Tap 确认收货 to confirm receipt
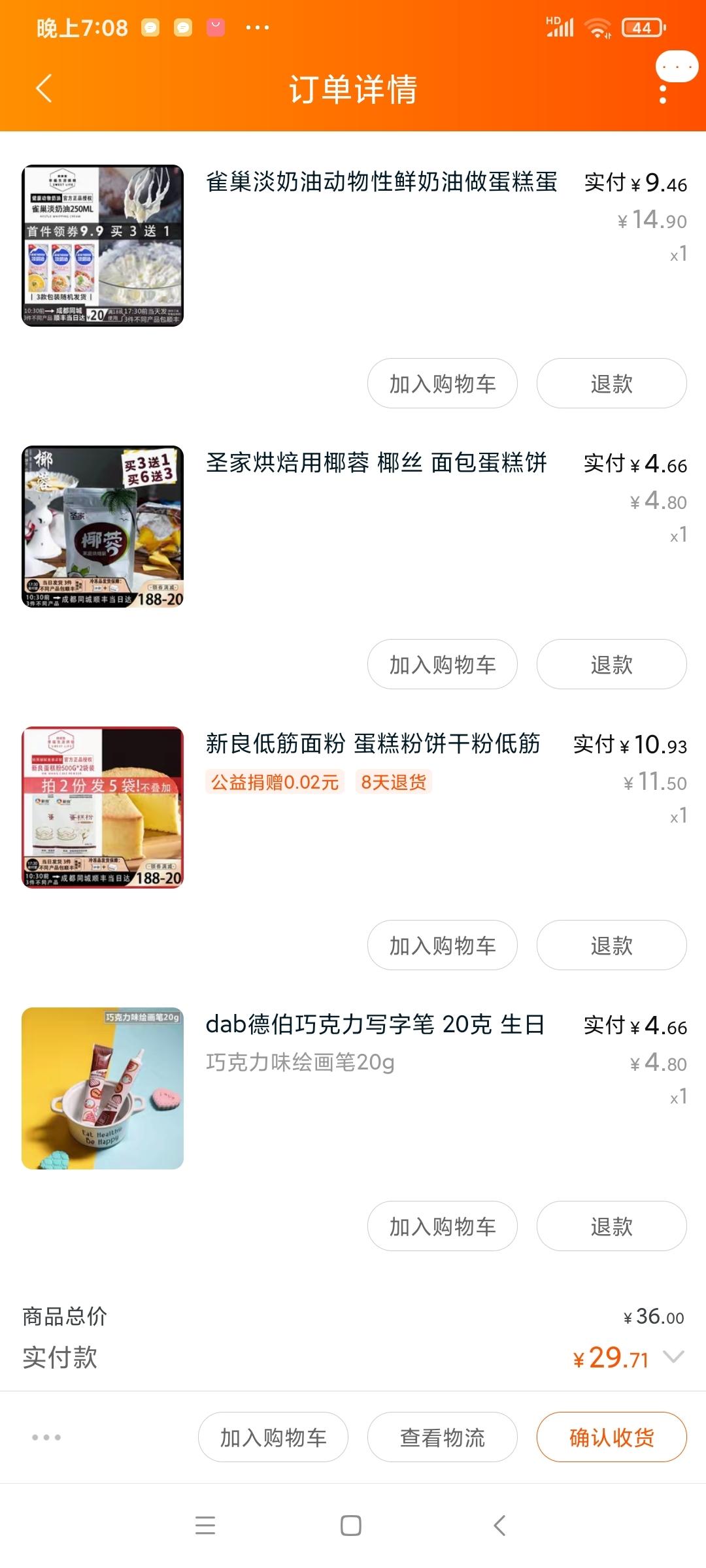 (x=611, y=1437)
